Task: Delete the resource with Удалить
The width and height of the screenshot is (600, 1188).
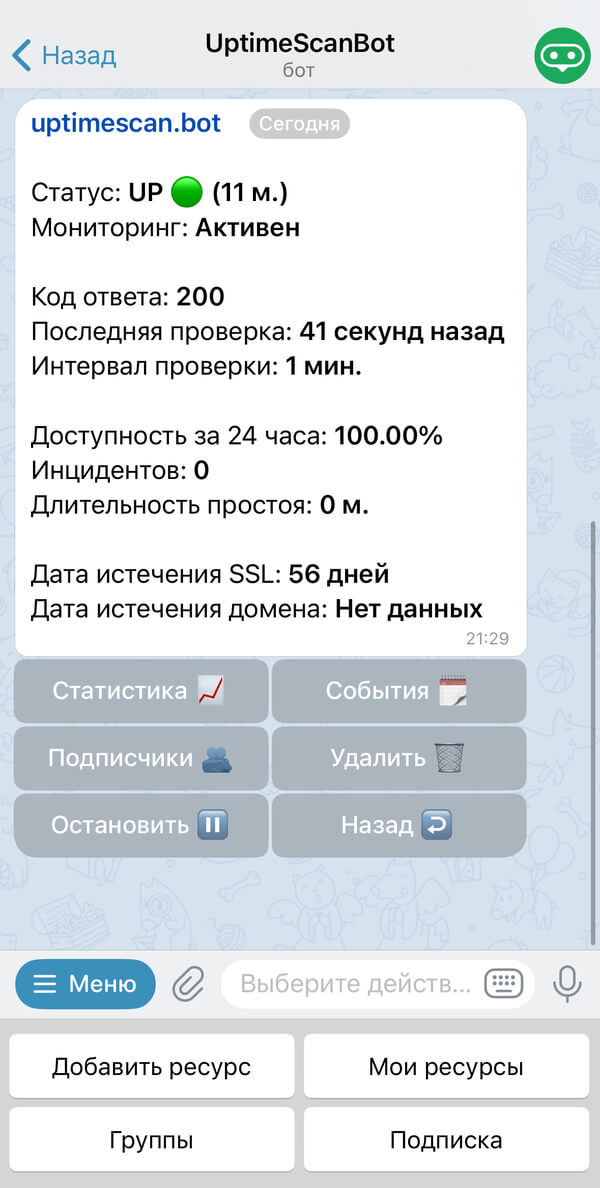Action: click(398, 758)
